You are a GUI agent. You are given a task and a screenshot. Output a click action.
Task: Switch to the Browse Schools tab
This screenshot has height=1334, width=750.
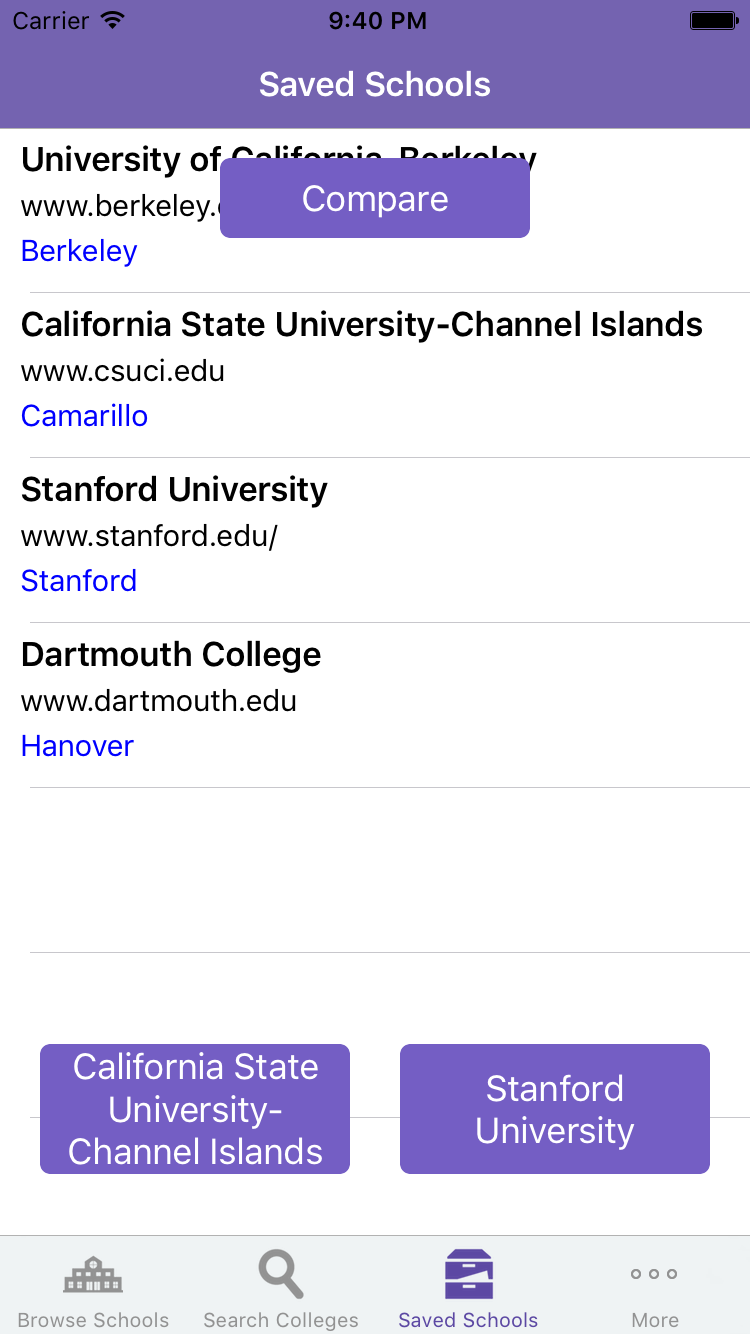(94, 1290)
